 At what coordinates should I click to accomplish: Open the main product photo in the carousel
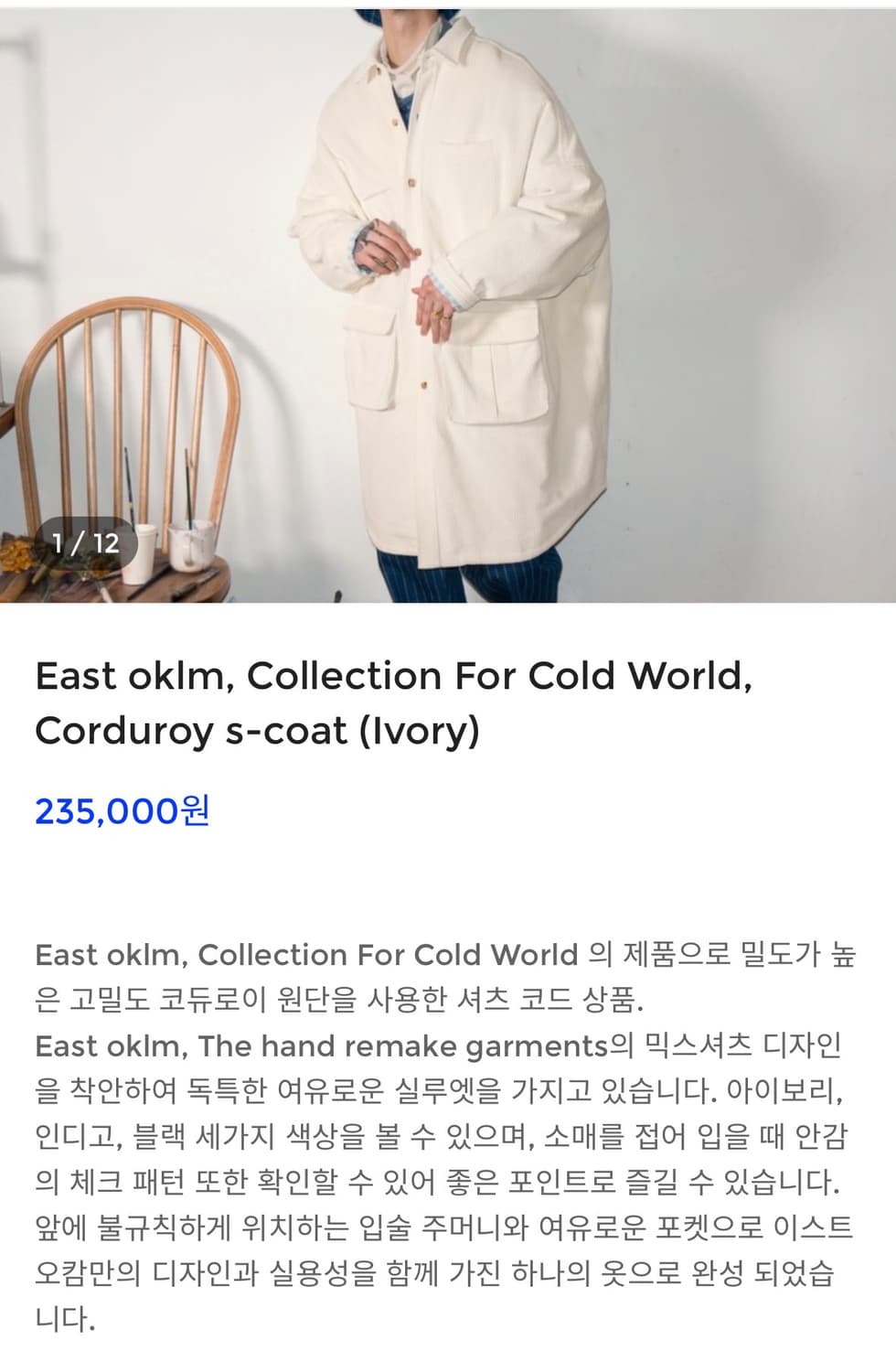pos(448,302)
